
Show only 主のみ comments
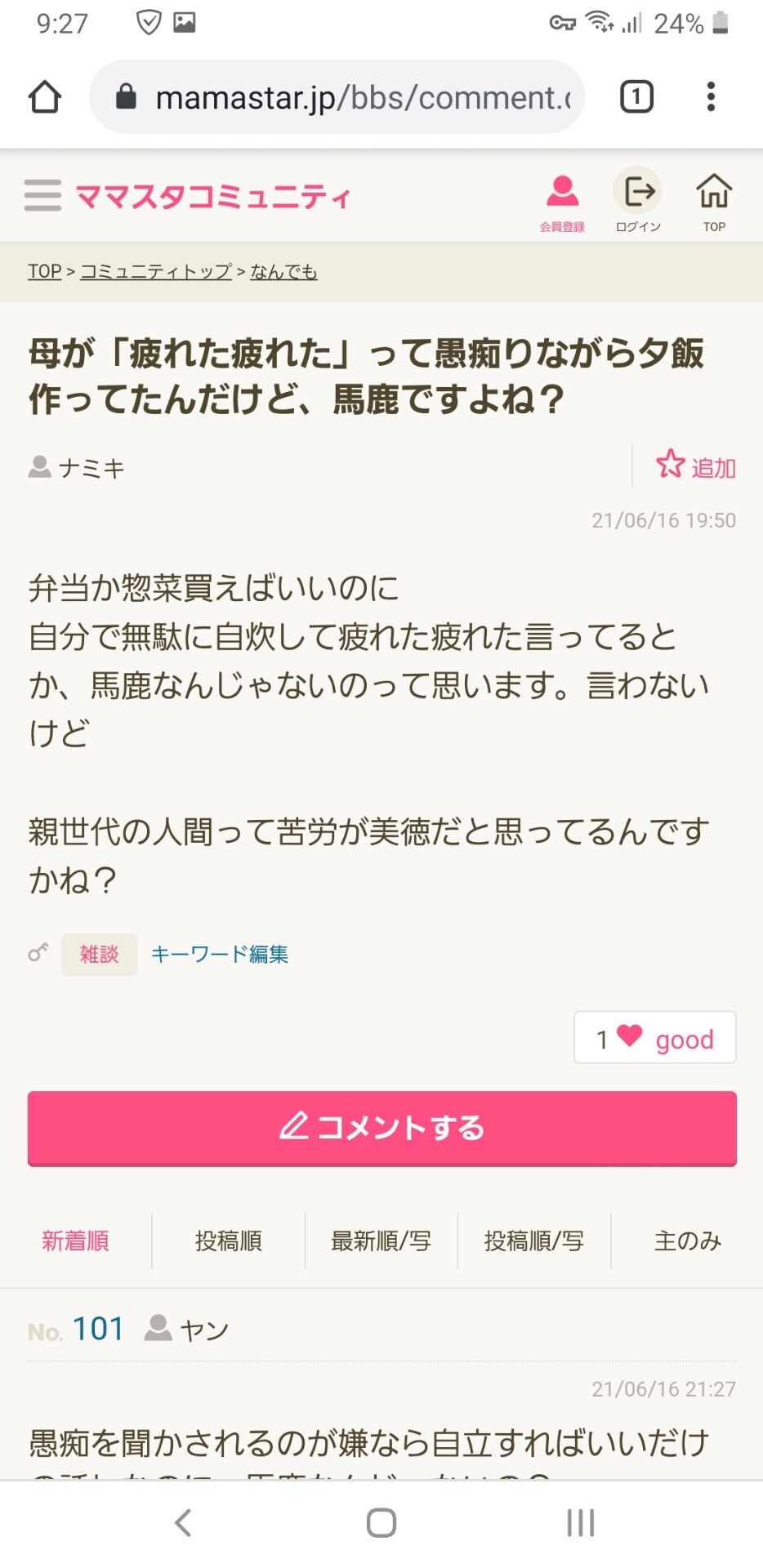(x=688, y=1241)
